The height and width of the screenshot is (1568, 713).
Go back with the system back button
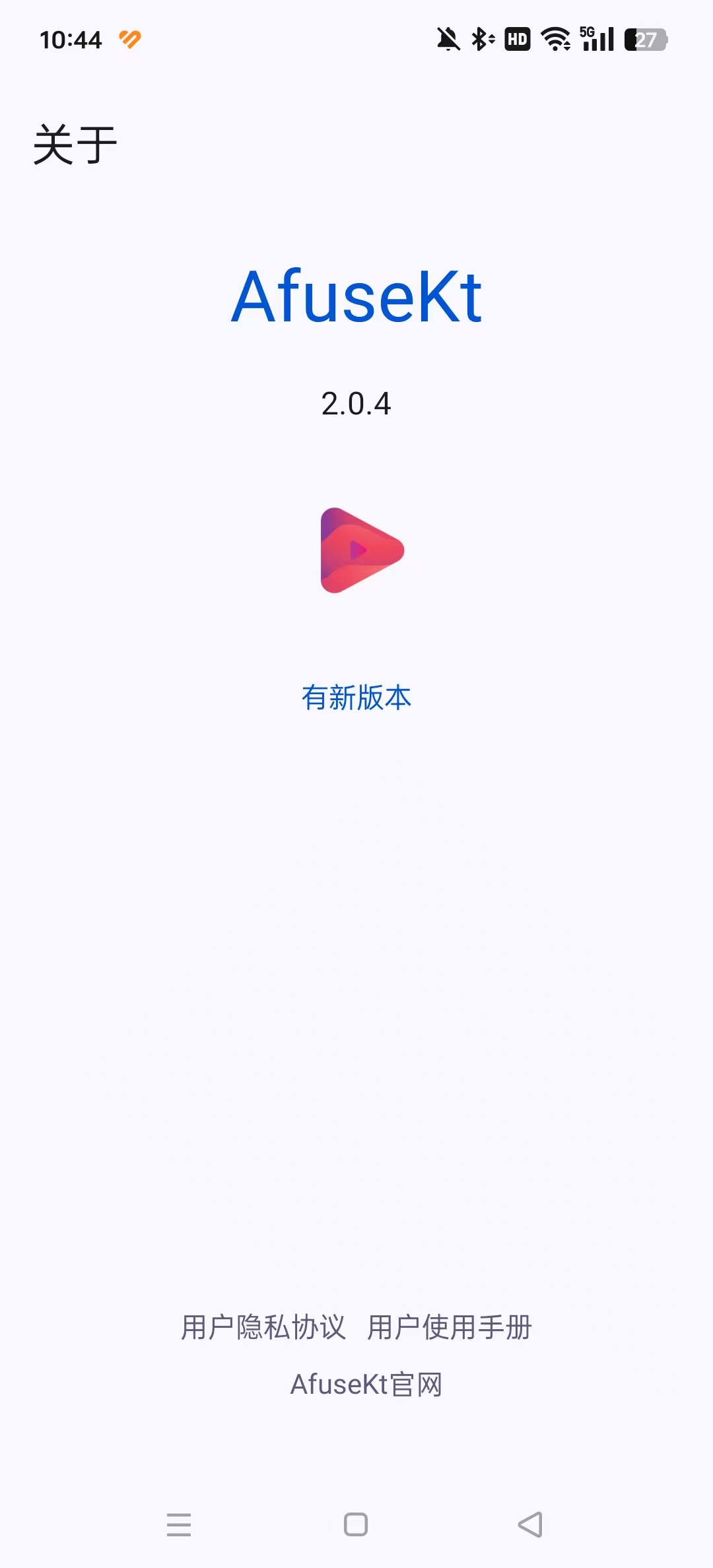(x=530, y=1524)
